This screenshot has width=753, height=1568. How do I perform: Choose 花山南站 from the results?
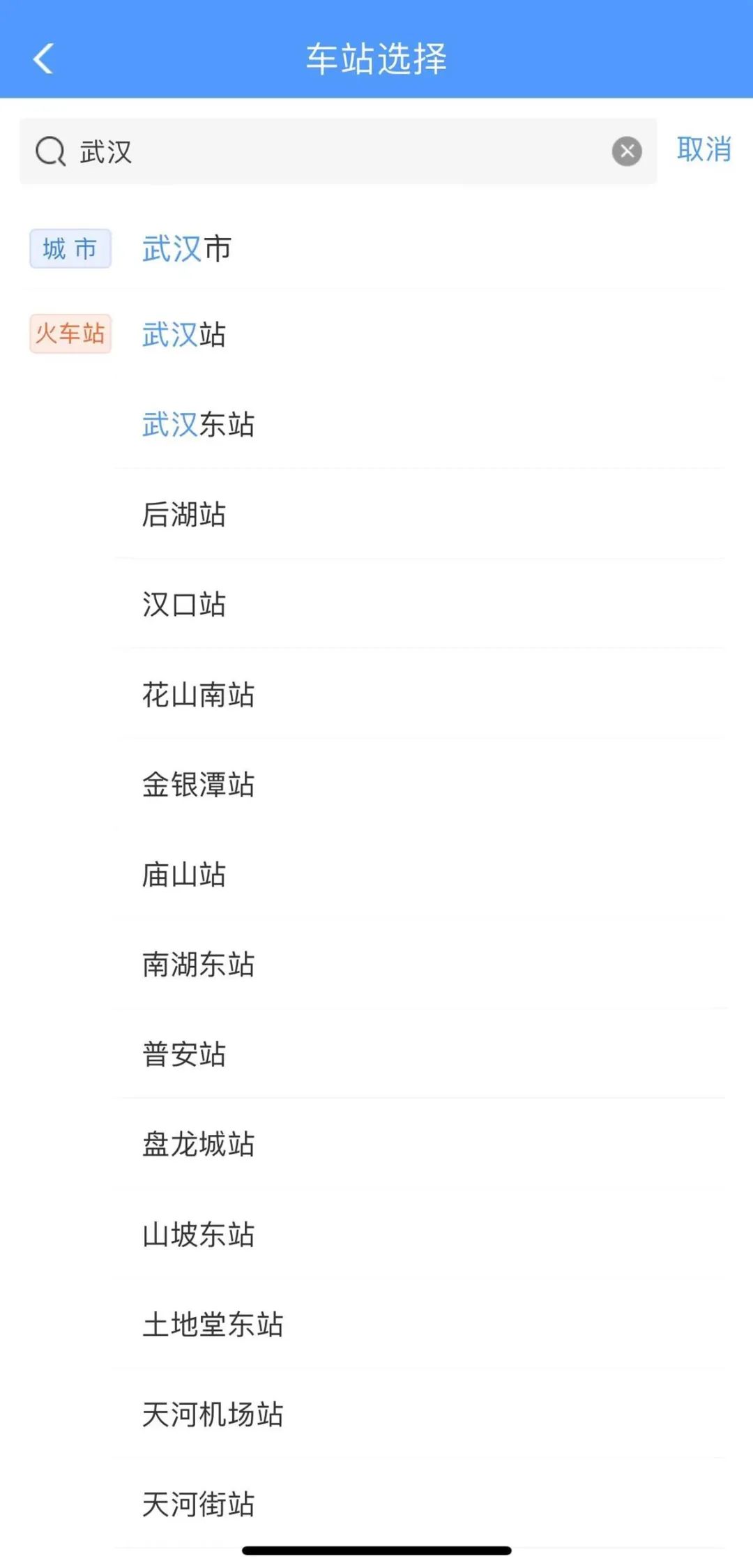tap(199, 695)
